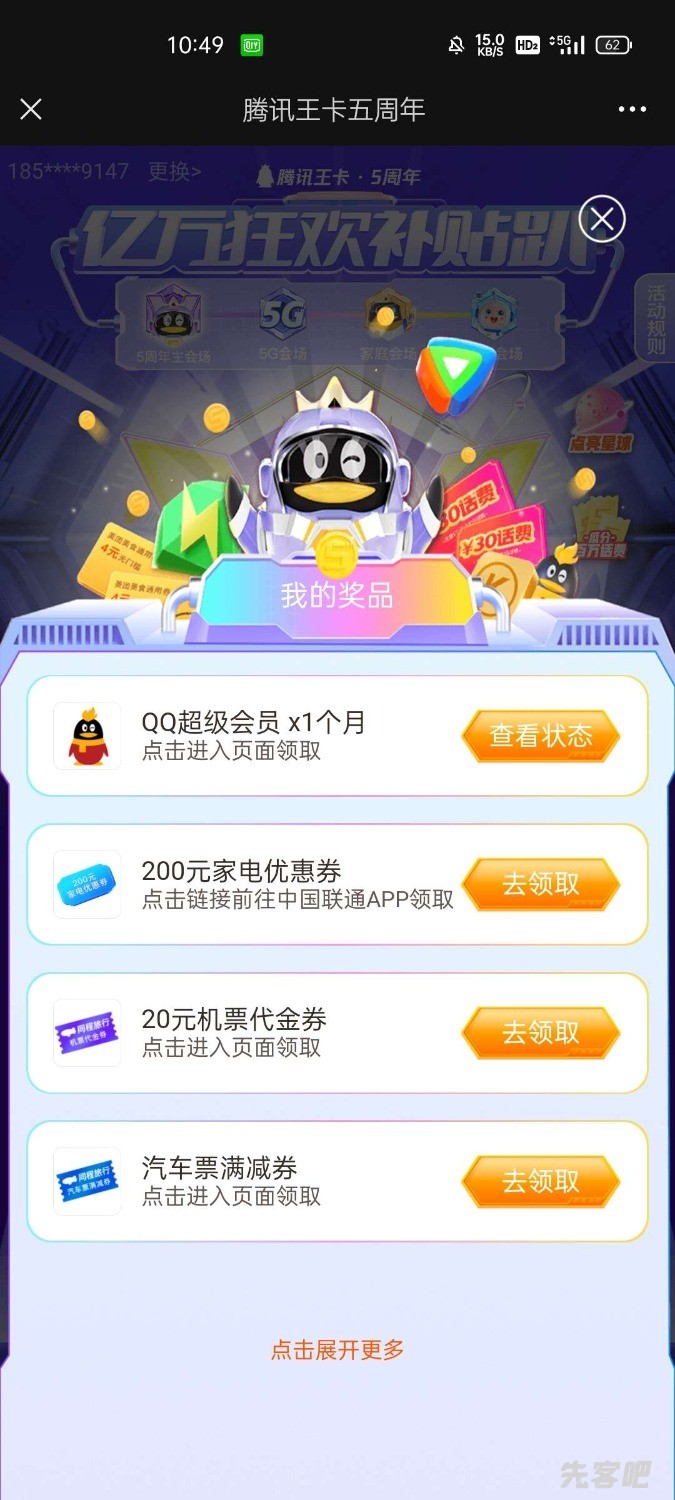
Task: Tap 去领取 for 20元机票代金券
Action: (541, 1032)
